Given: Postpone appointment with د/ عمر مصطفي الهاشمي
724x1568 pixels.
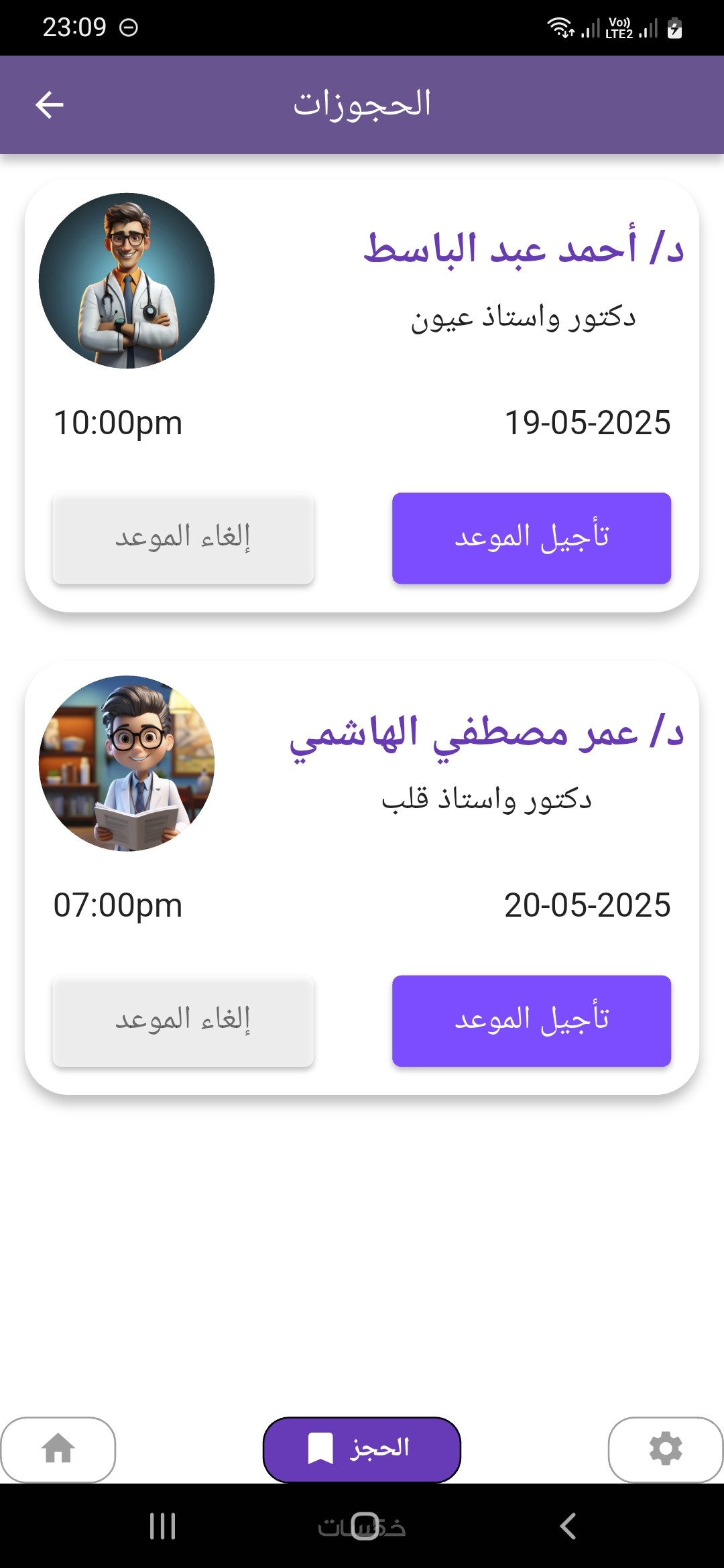Looking at the screenshot, I should click(531, 1021).
